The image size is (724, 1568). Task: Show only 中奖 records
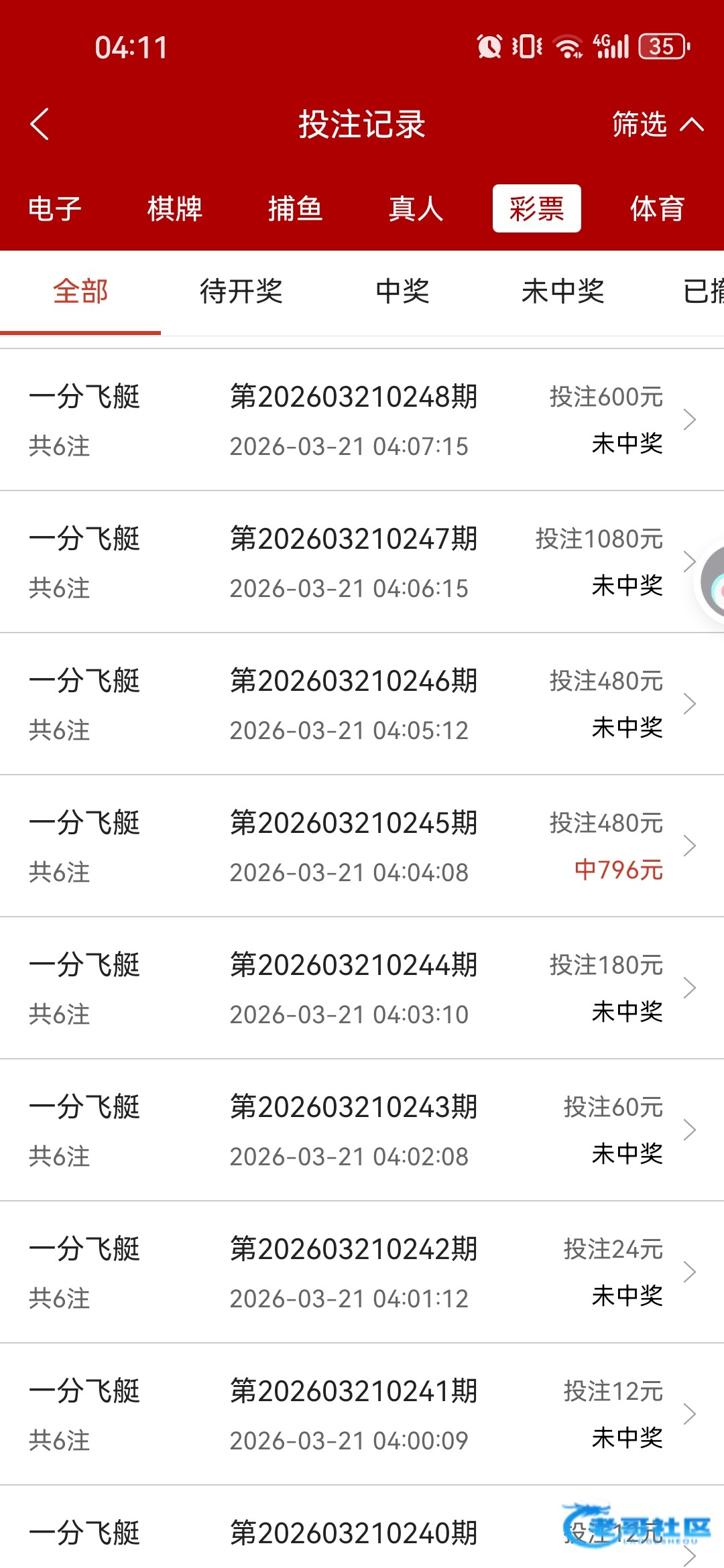(402, 291)
